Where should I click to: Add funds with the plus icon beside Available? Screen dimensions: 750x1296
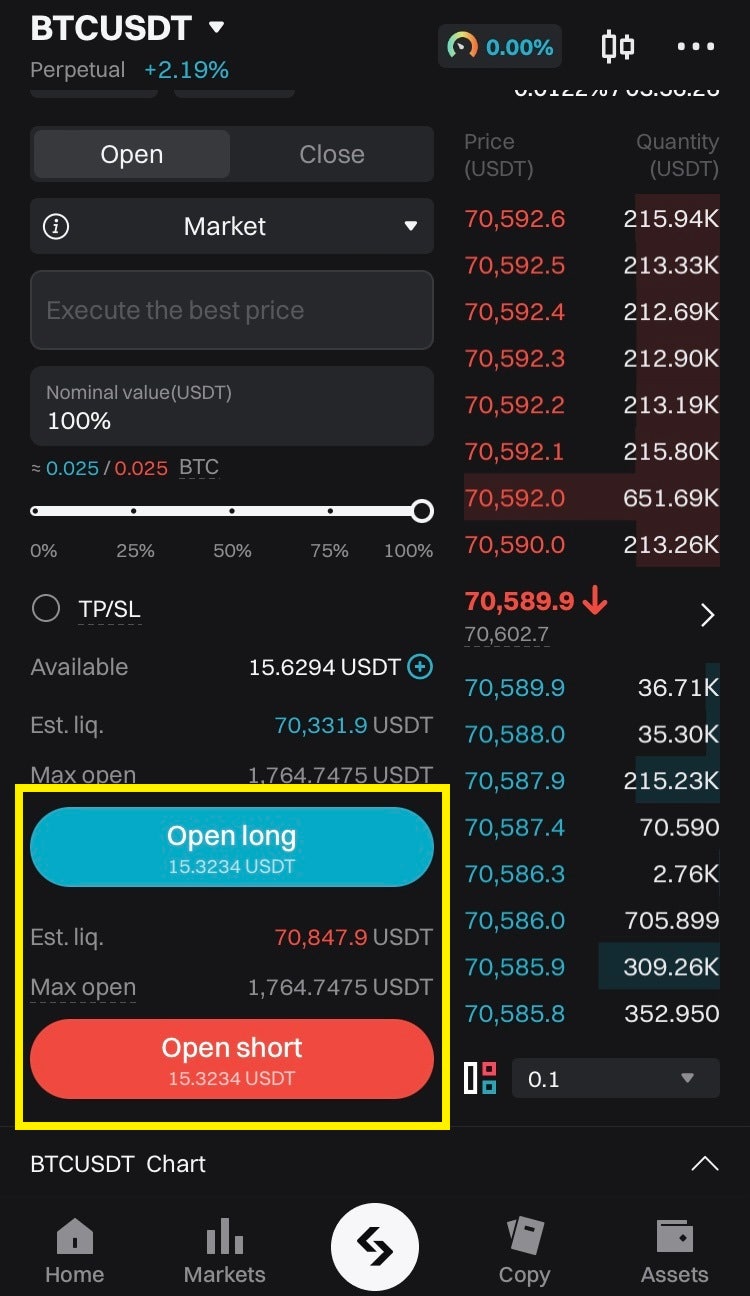(x=420, y=667)
